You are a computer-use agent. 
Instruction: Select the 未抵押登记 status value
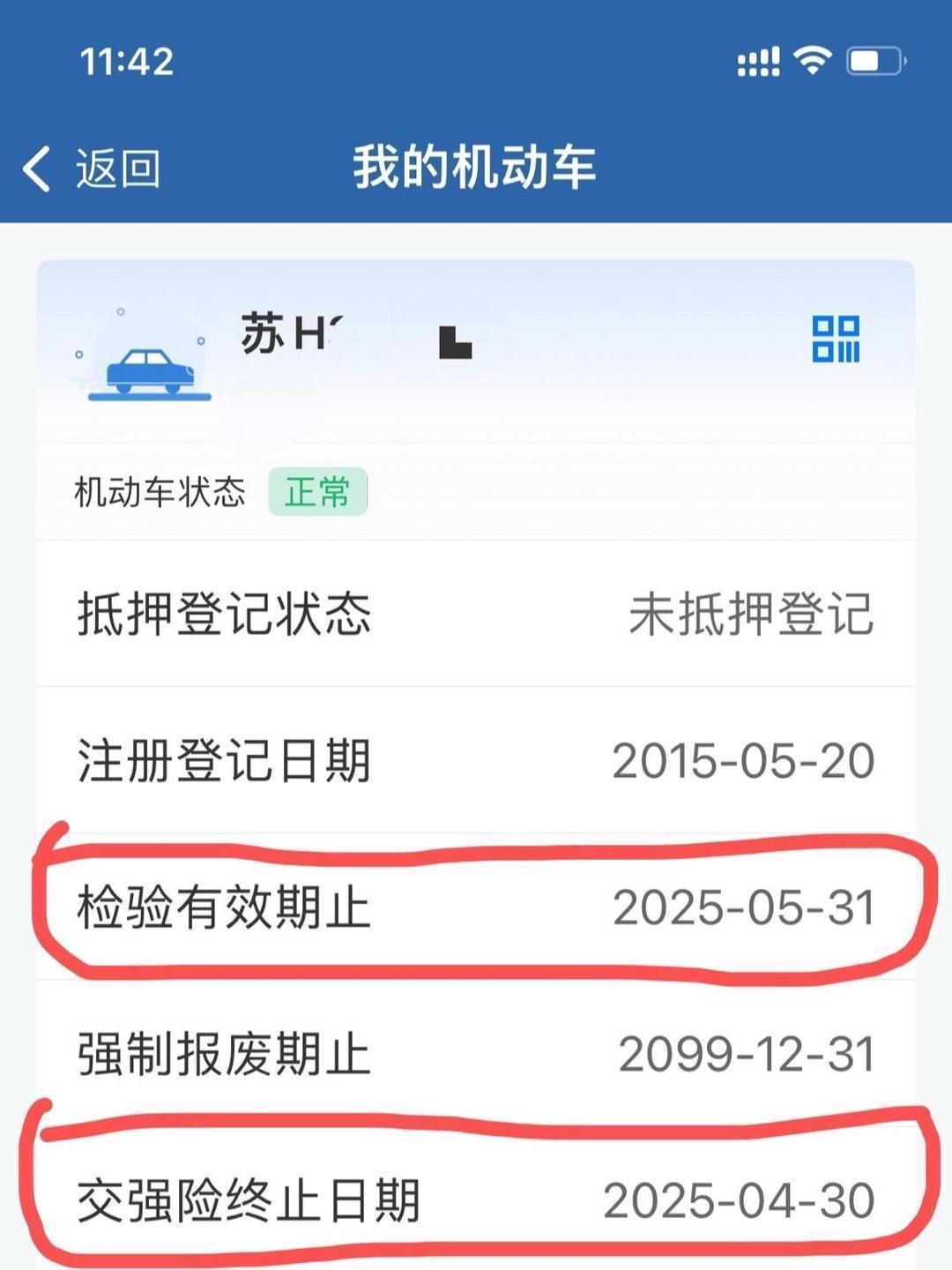pyautogui.click(x=754, y=617)
